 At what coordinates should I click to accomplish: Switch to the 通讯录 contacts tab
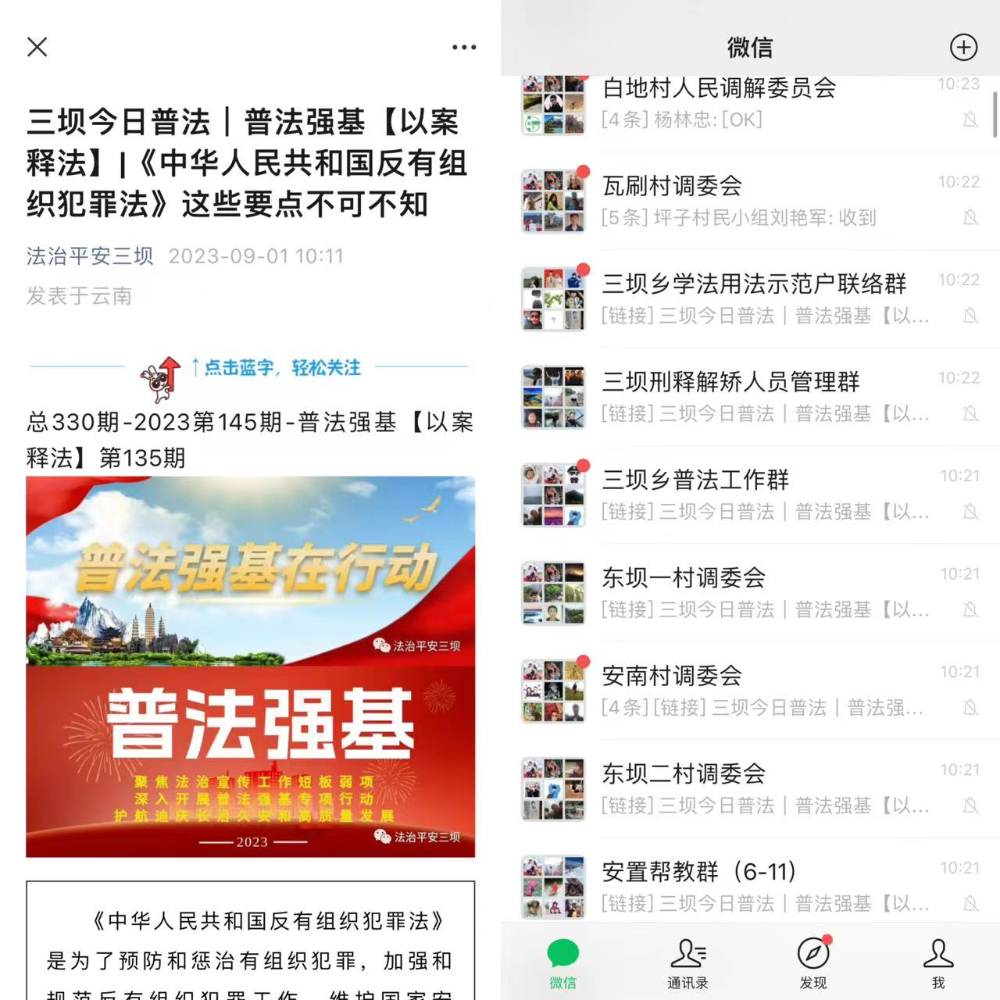pyautogui.click(x=688, y=962)
